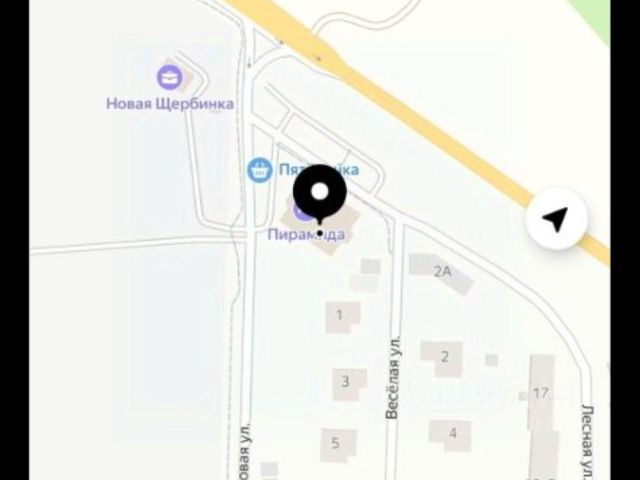Center map on my current location
This screenshot has width=640, height=480.
click(x=559, y=219)
